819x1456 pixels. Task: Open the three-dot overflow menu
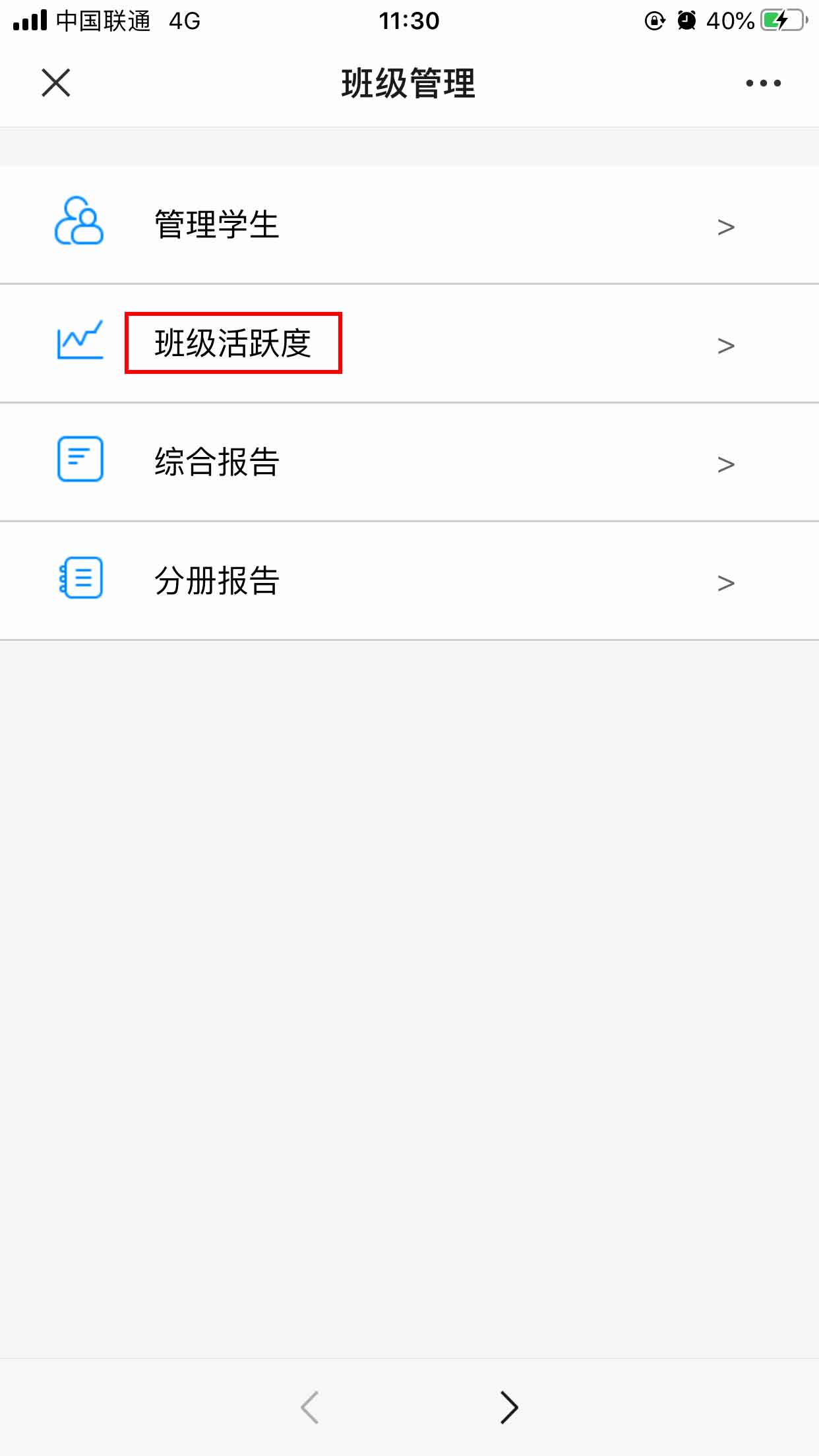(x=763, y=83)
